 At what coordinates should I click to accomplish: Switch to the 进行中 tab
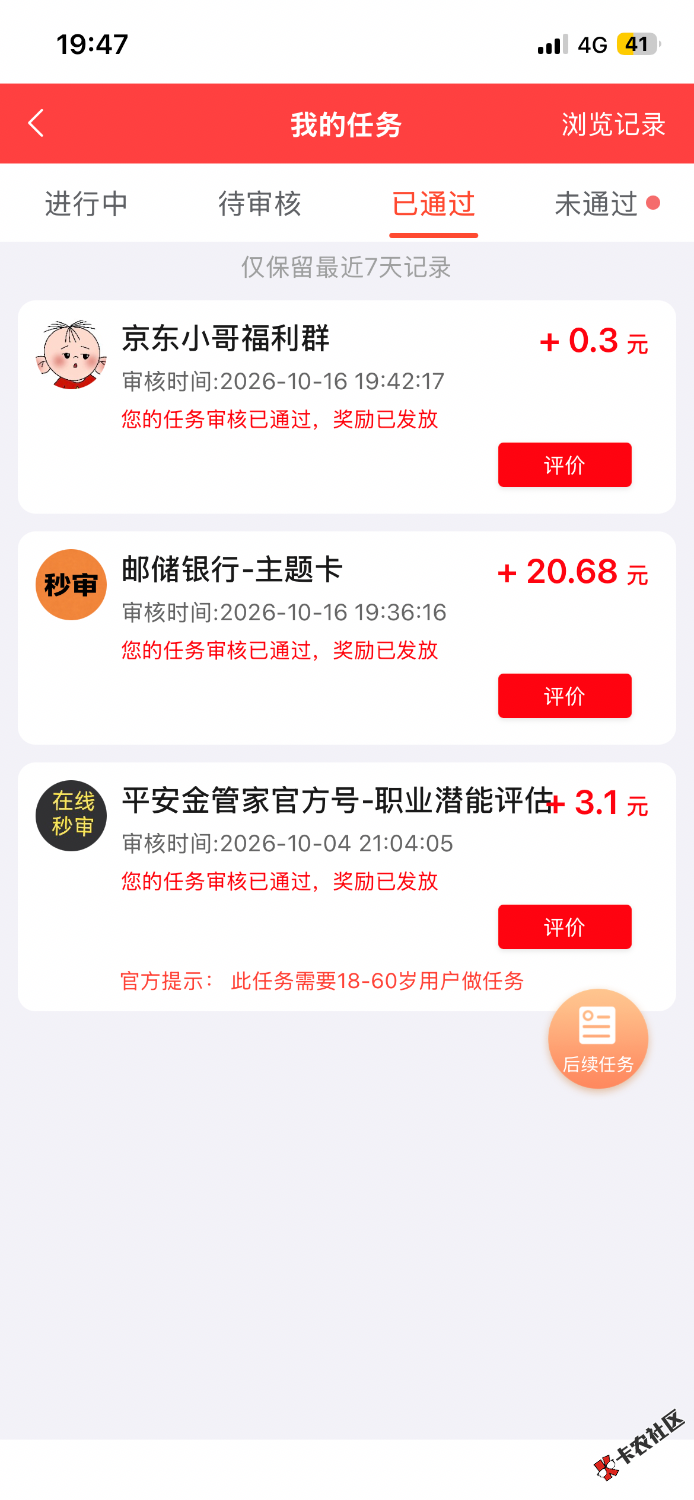pos(87,204)
